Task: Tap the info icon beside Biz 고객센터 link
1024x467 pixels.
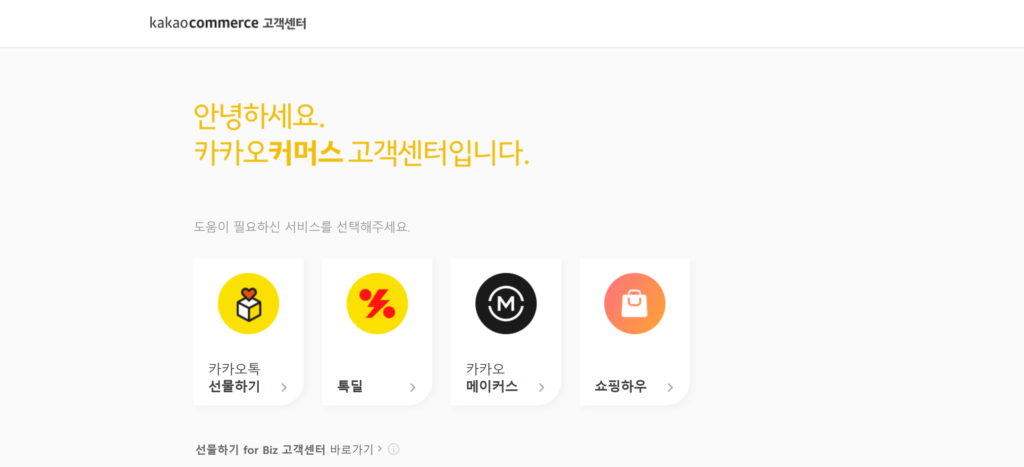Action: 393,450
